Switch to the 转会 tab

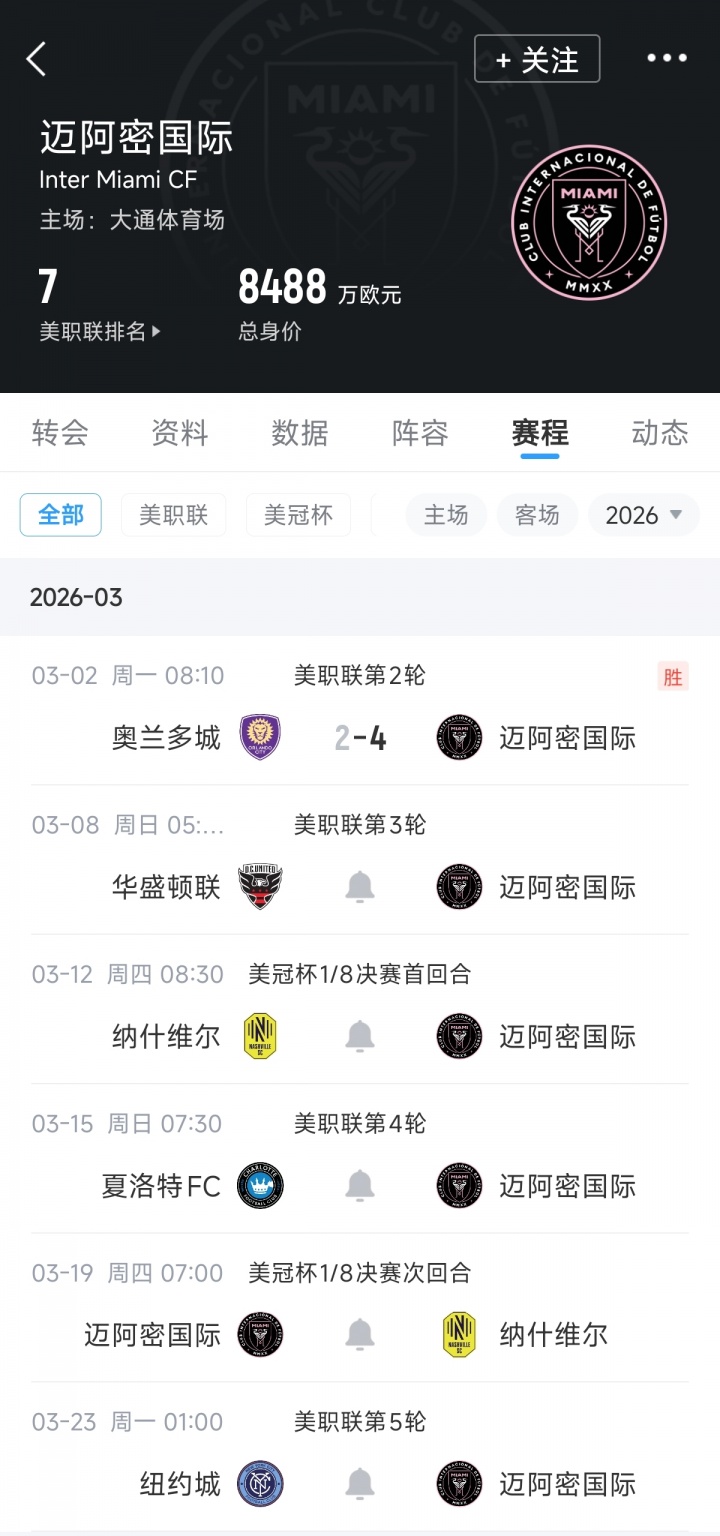(60, 433)
